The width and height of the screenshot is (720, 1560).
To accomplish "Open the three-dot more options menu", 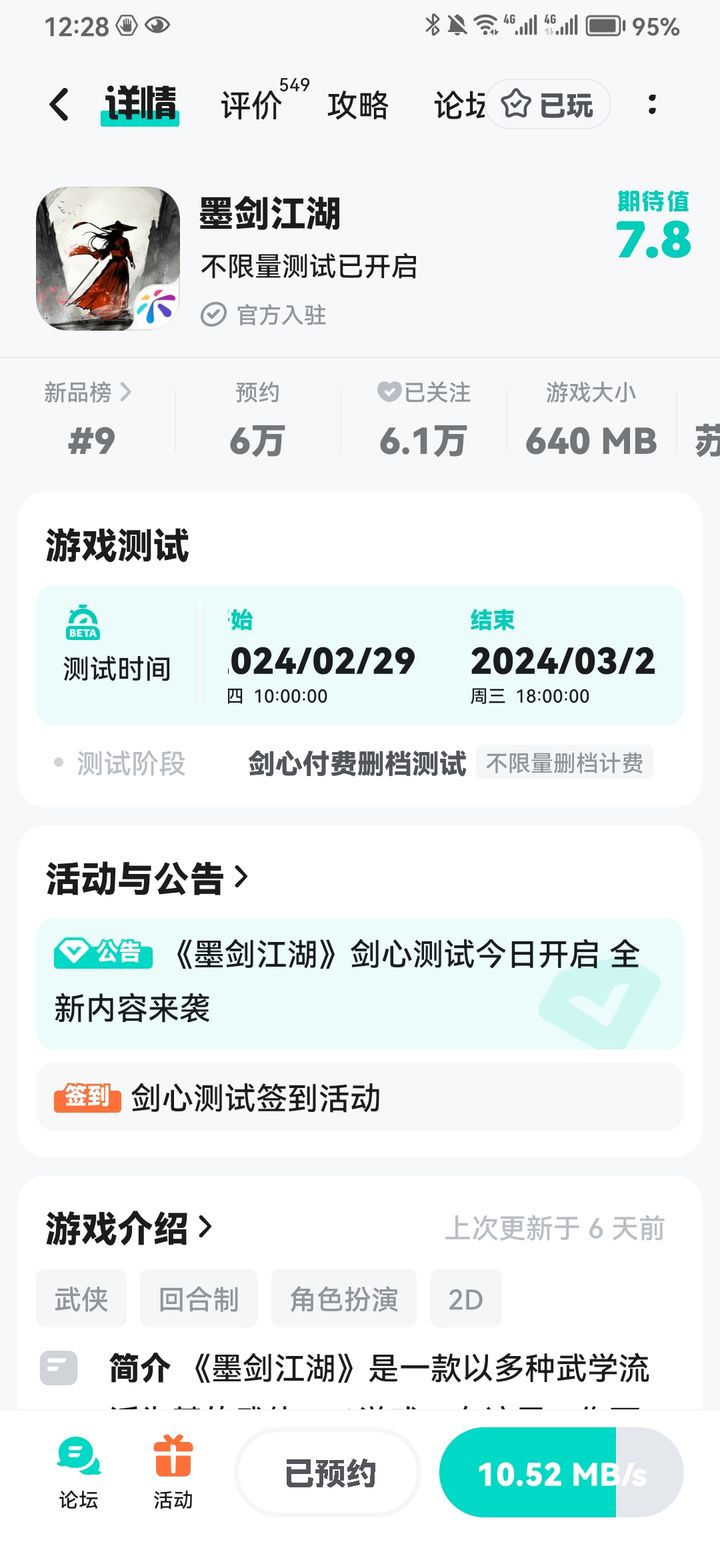I will click(x=652, y=103).
